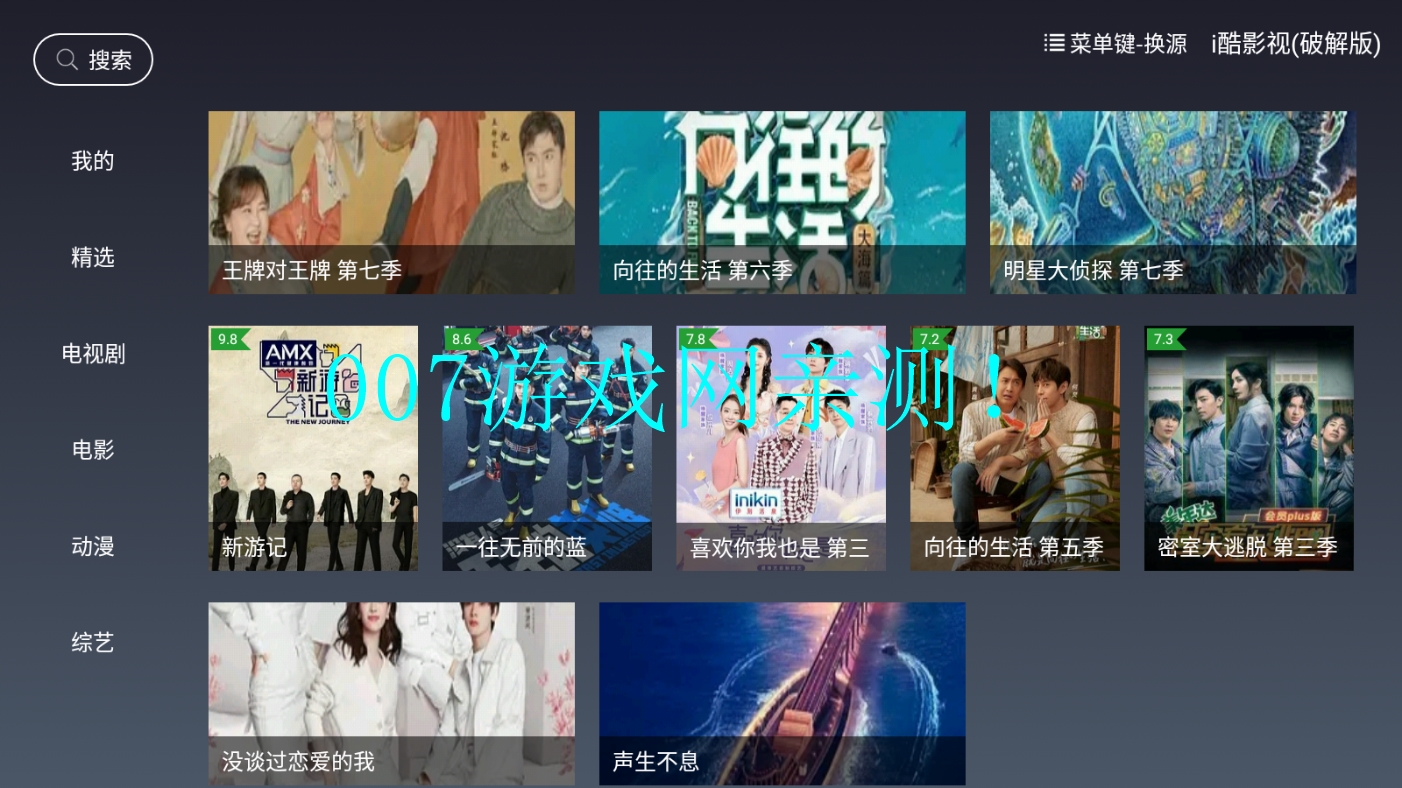Tap the 搜索 search button

(x=93, y=60)
